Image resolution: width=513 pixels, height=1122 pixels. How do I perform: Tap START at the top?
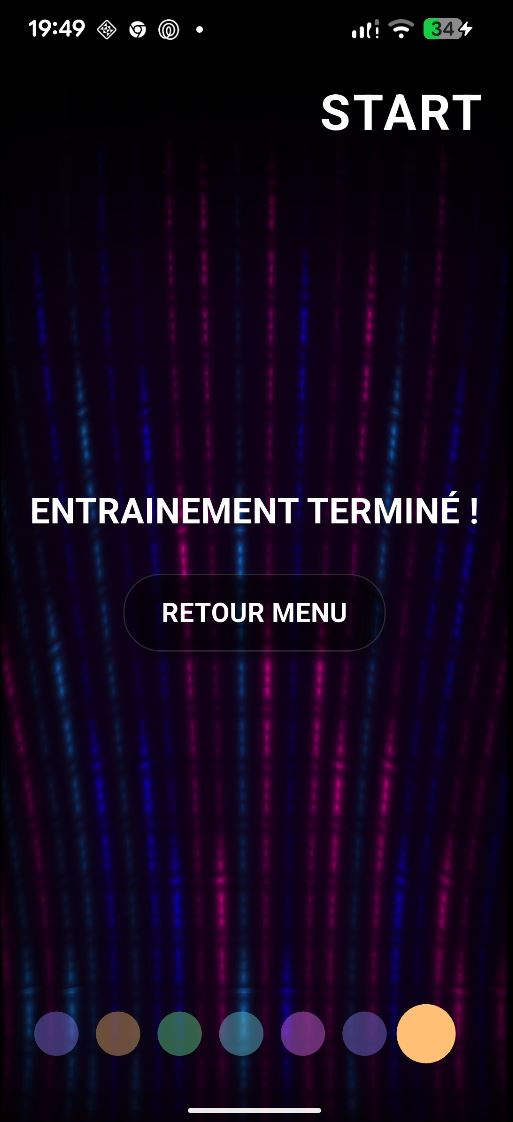click(401, 113)
